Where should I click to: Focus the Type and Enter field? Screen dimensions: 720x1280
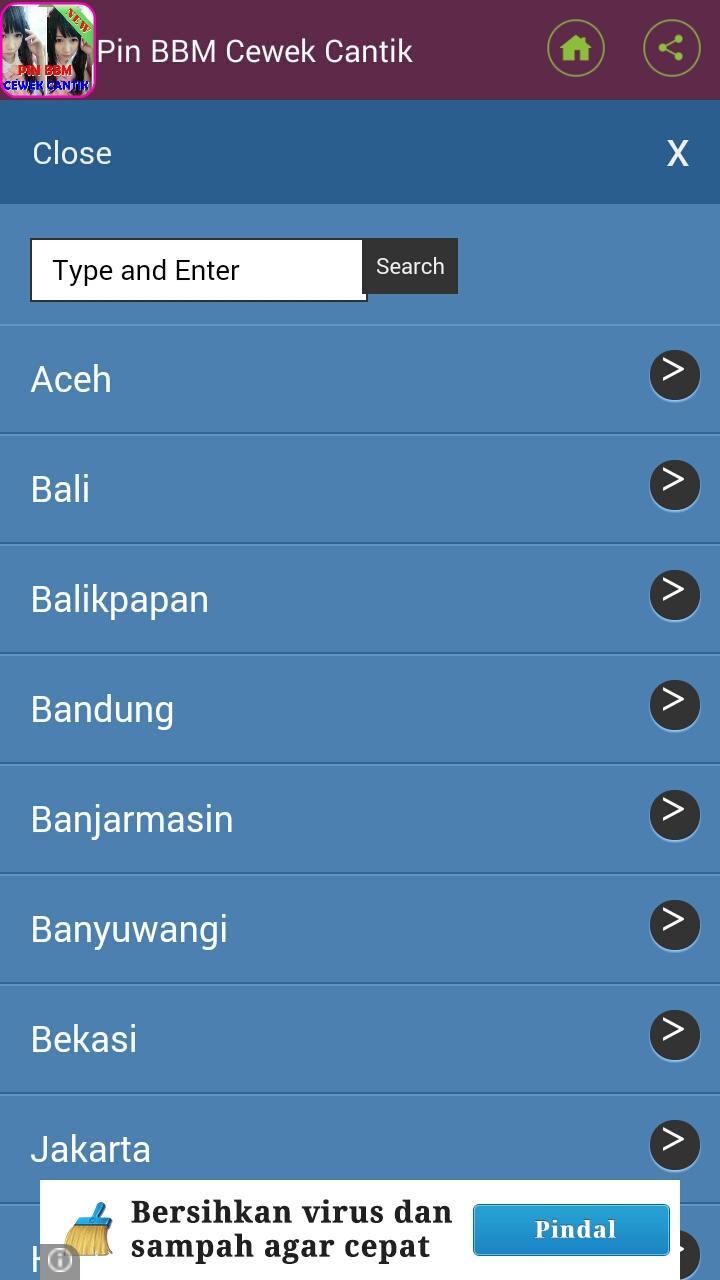198,270
